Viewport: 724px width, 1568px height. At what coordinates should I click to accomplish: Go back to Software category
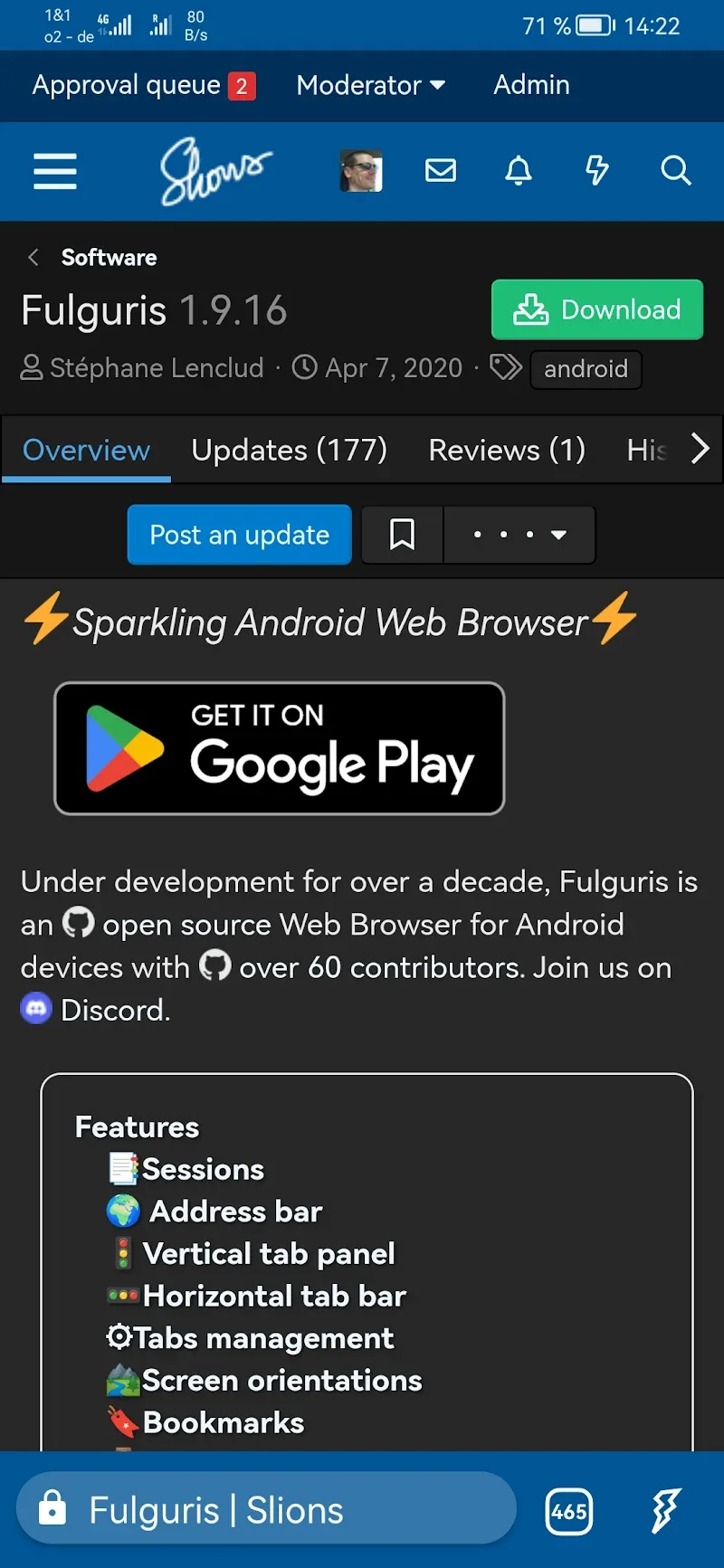(108, 258)
